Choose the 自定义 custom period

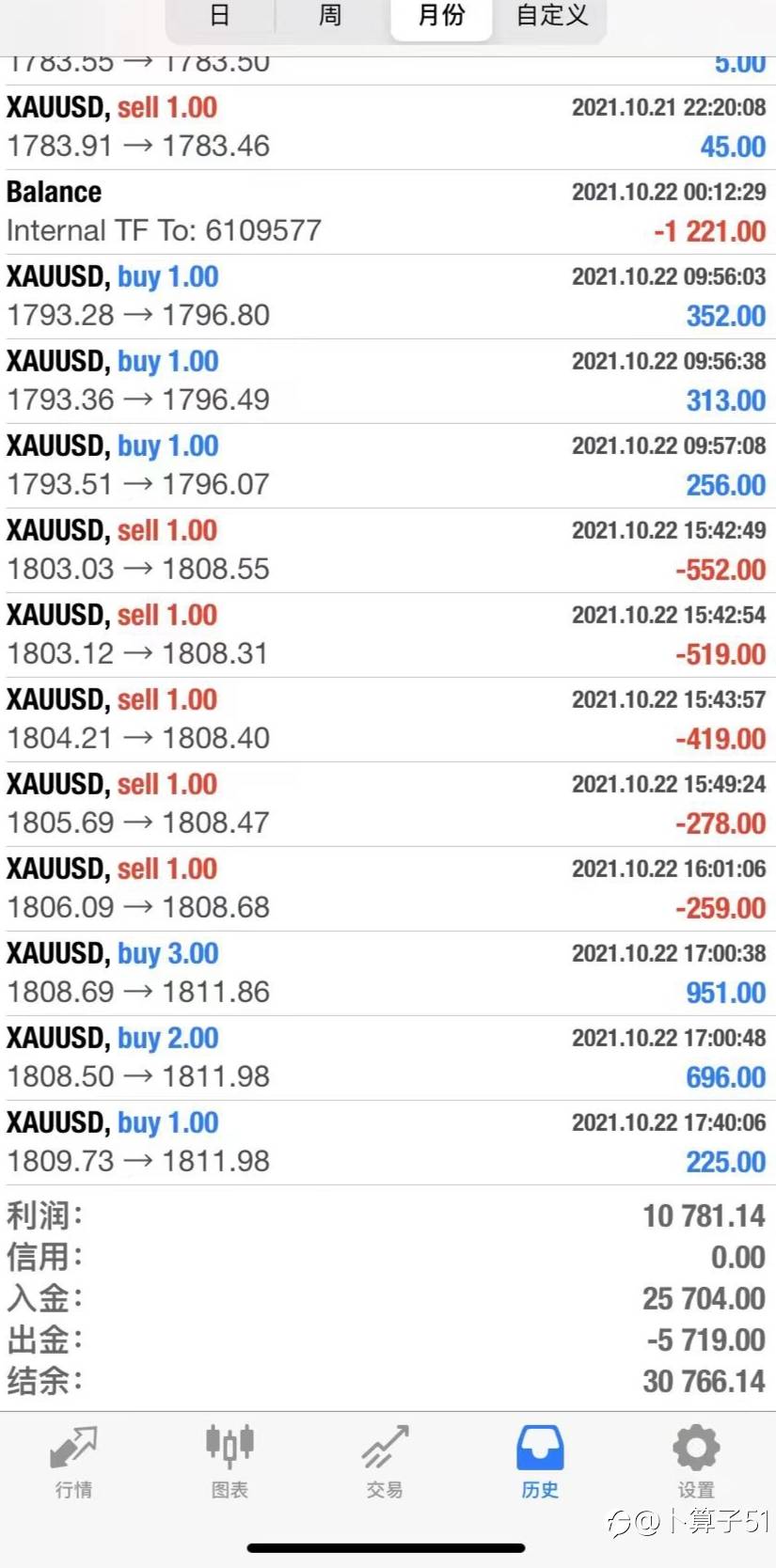pos(552,16)
